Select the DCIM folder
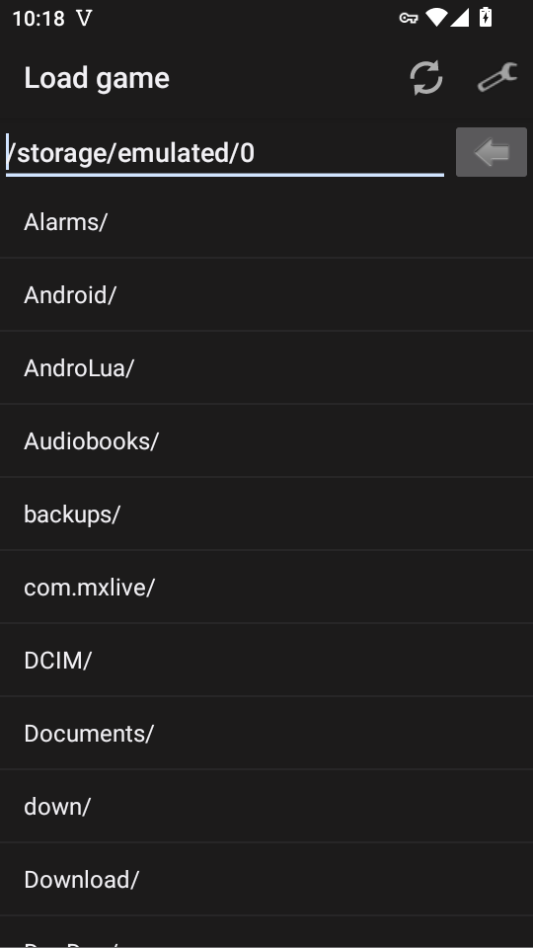This screenshot has height=948, width=533. coord(266,660)
